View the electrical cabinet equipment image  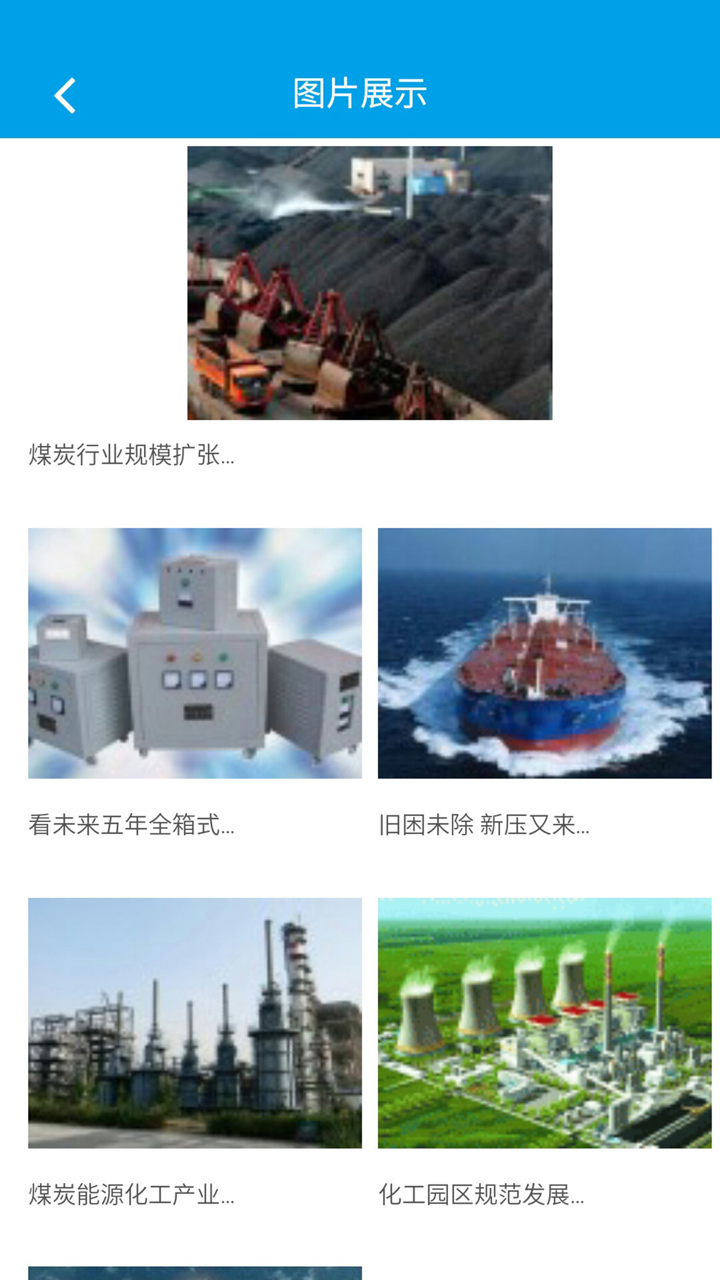pyautogui.click(x=195, y=653)
